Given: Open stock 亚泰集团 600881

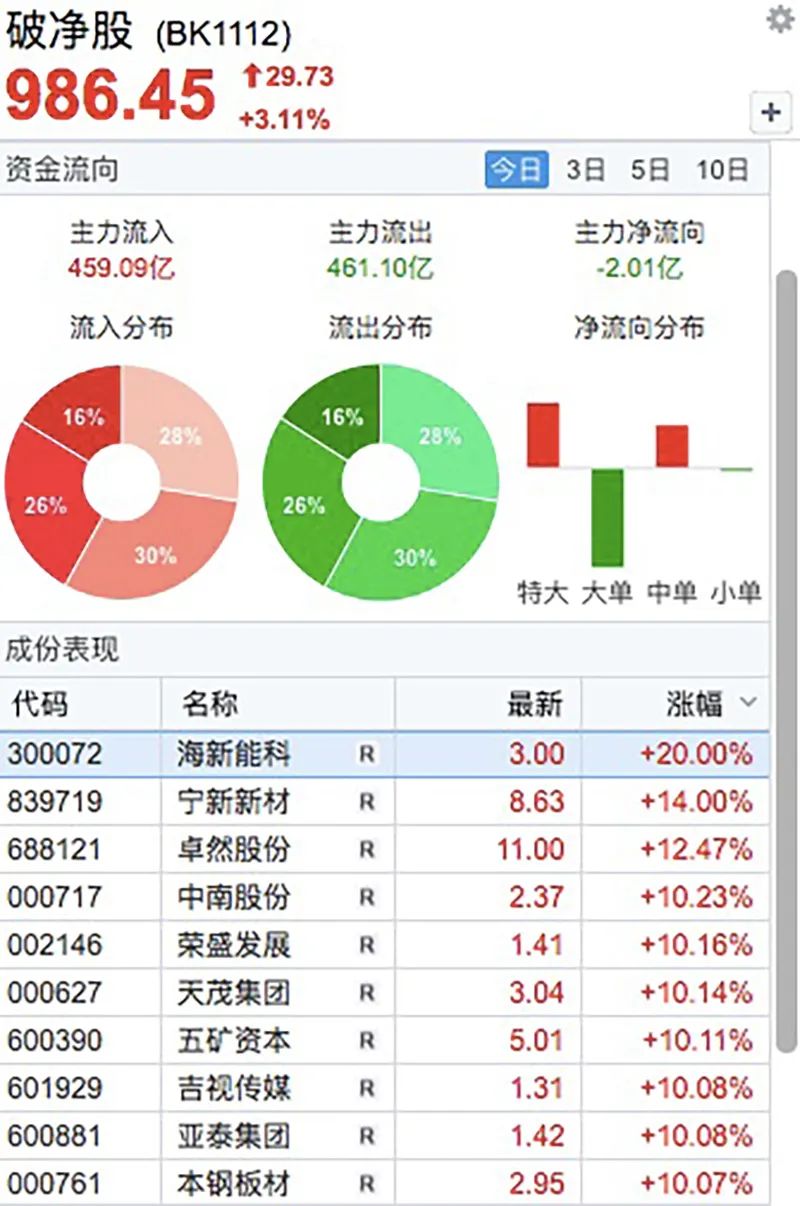Looking at the screenshot, I should tap(233, 1136).
